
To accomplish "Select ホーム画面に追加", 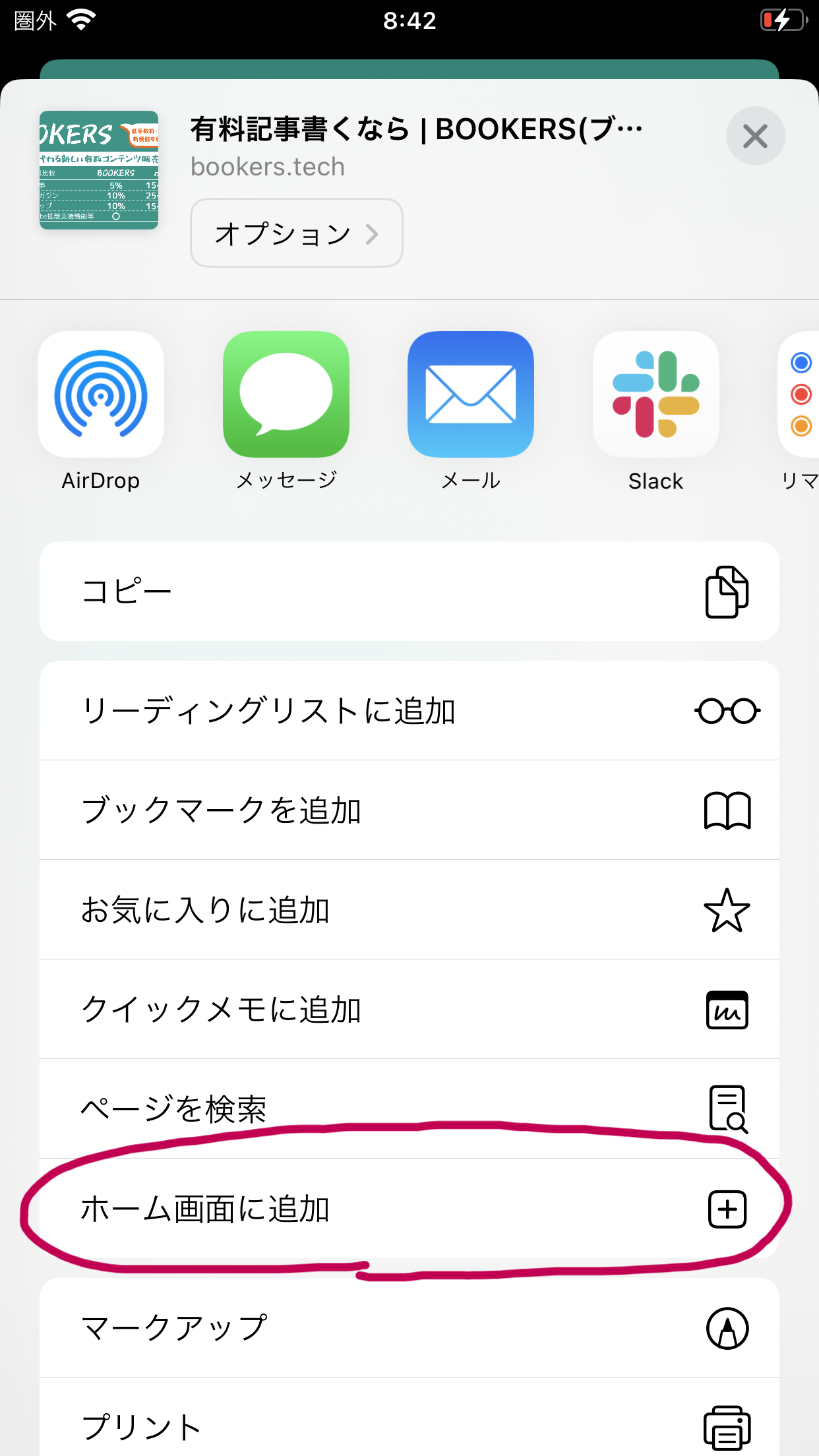I will pos(409,1209).
